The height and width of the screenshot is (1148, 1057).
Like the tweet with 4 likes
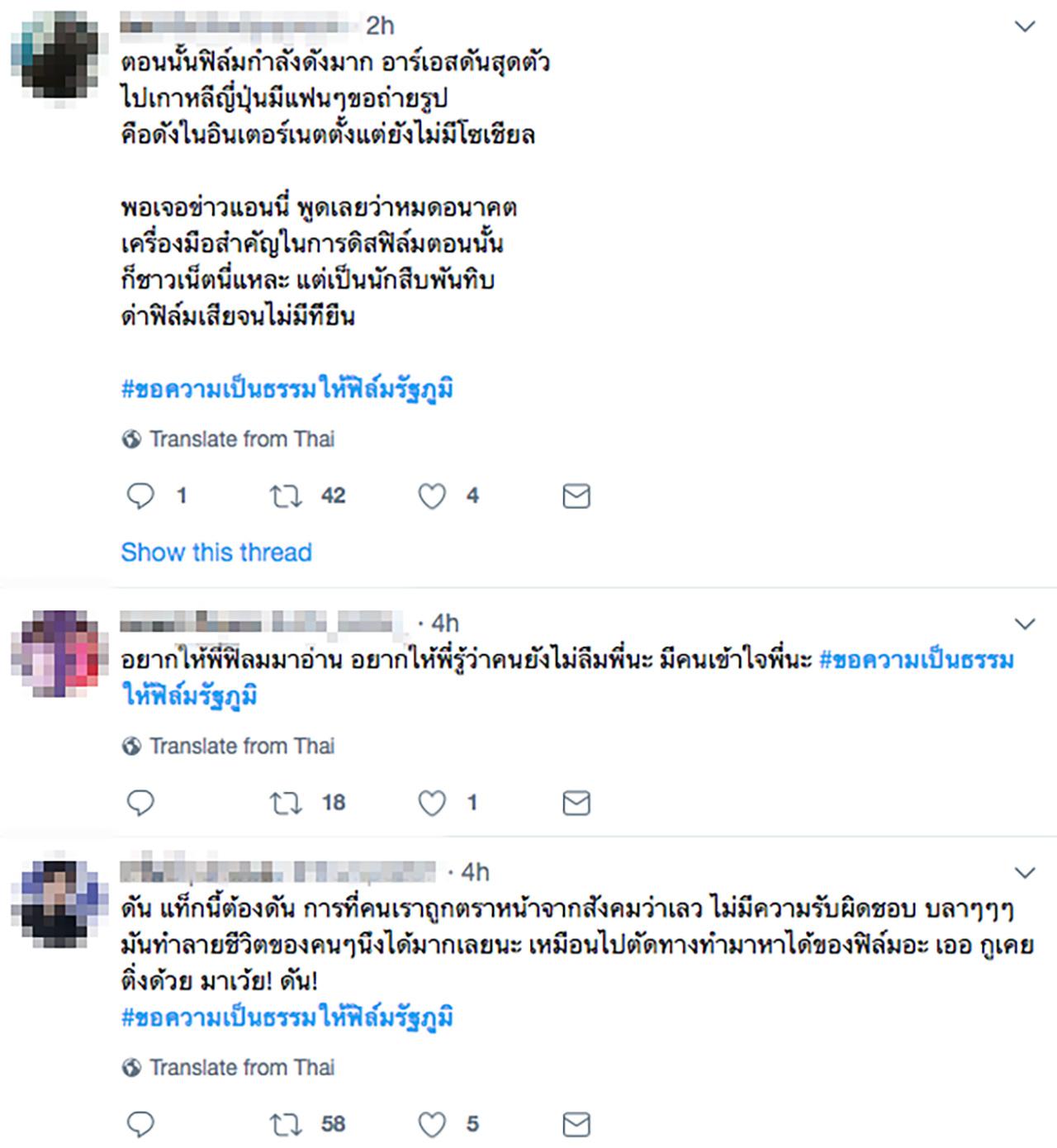click(431, 496)
